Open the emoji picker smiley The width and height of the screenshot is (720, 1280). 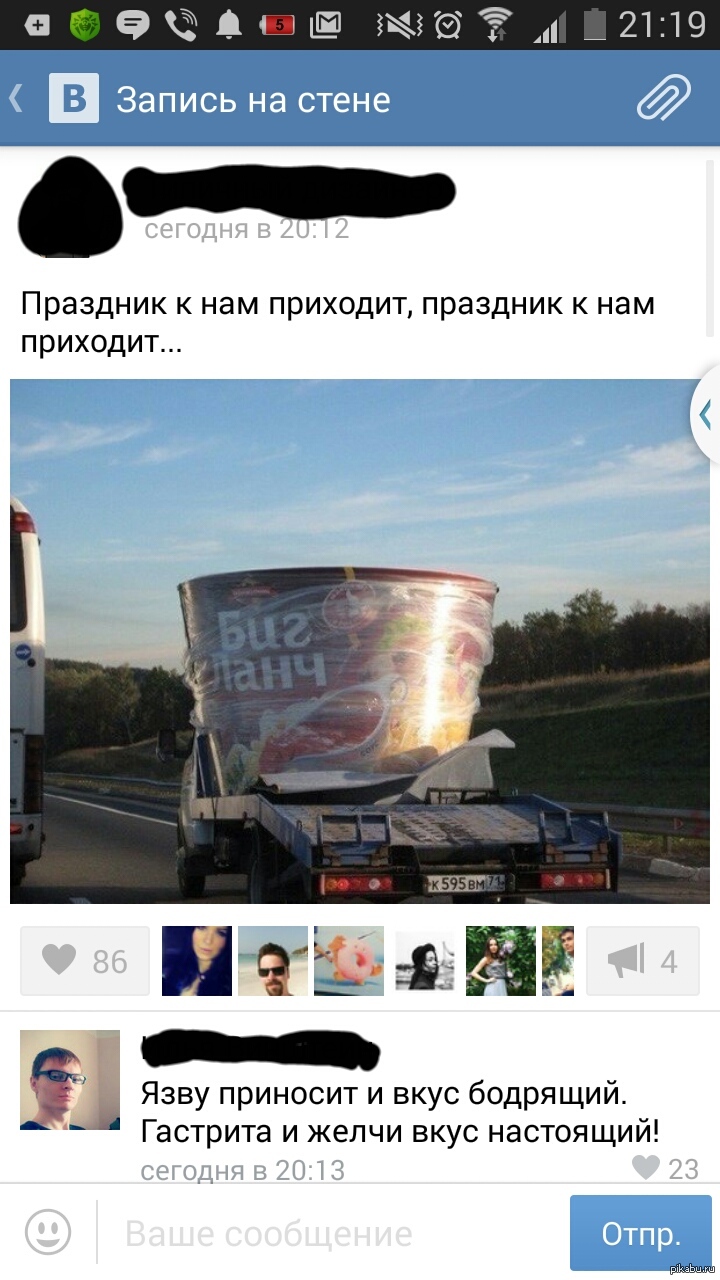click(x=48, y=1233)
